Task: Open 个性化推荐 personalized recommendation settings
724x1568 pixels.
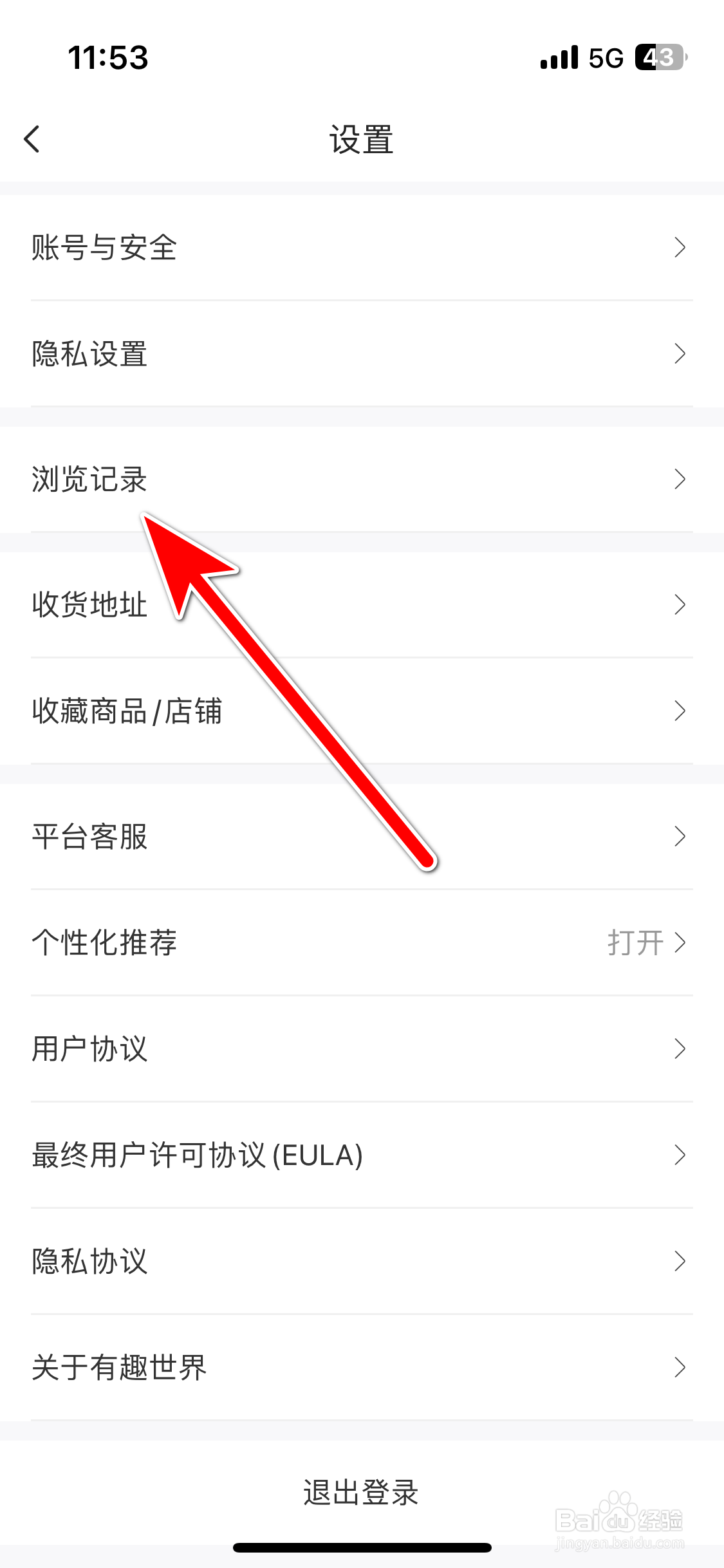Action: pyautogui.click(x=106, y=942)
